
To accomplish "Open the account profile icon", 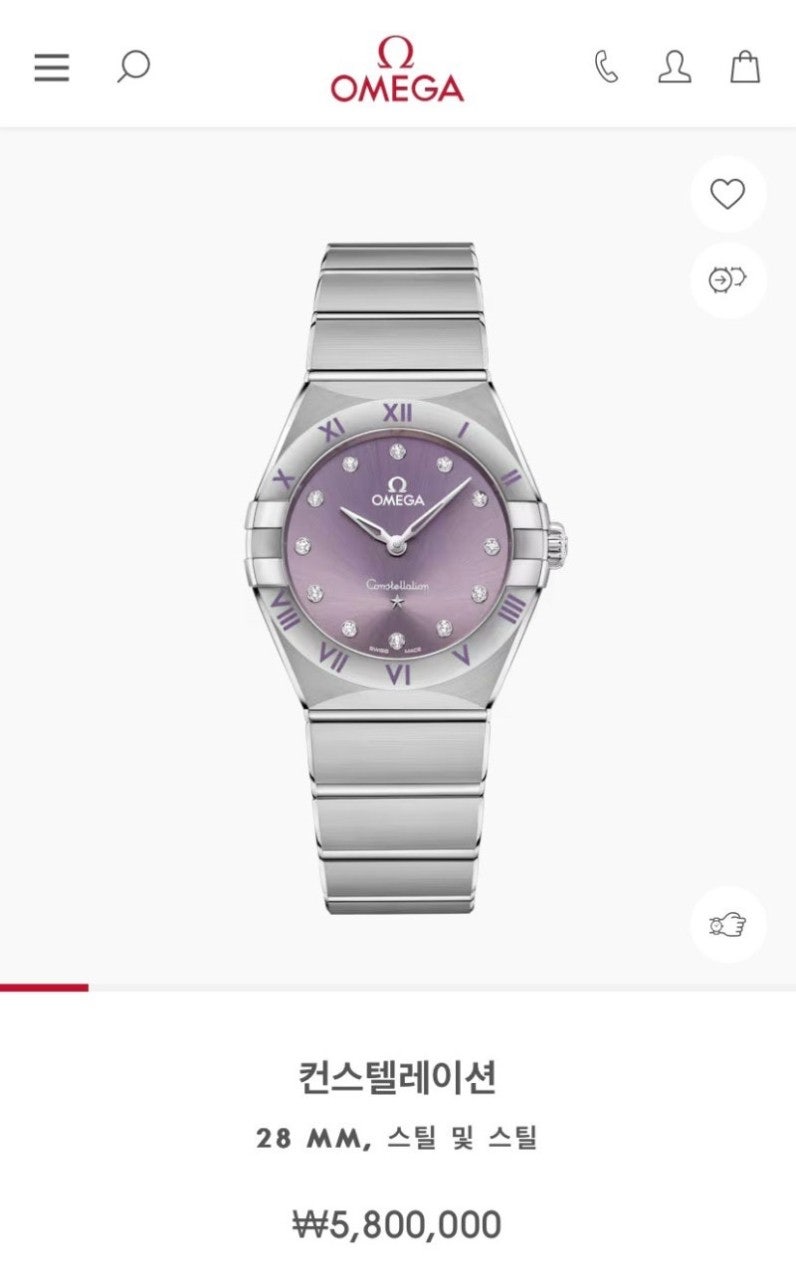I will click(x=675, y=67).
